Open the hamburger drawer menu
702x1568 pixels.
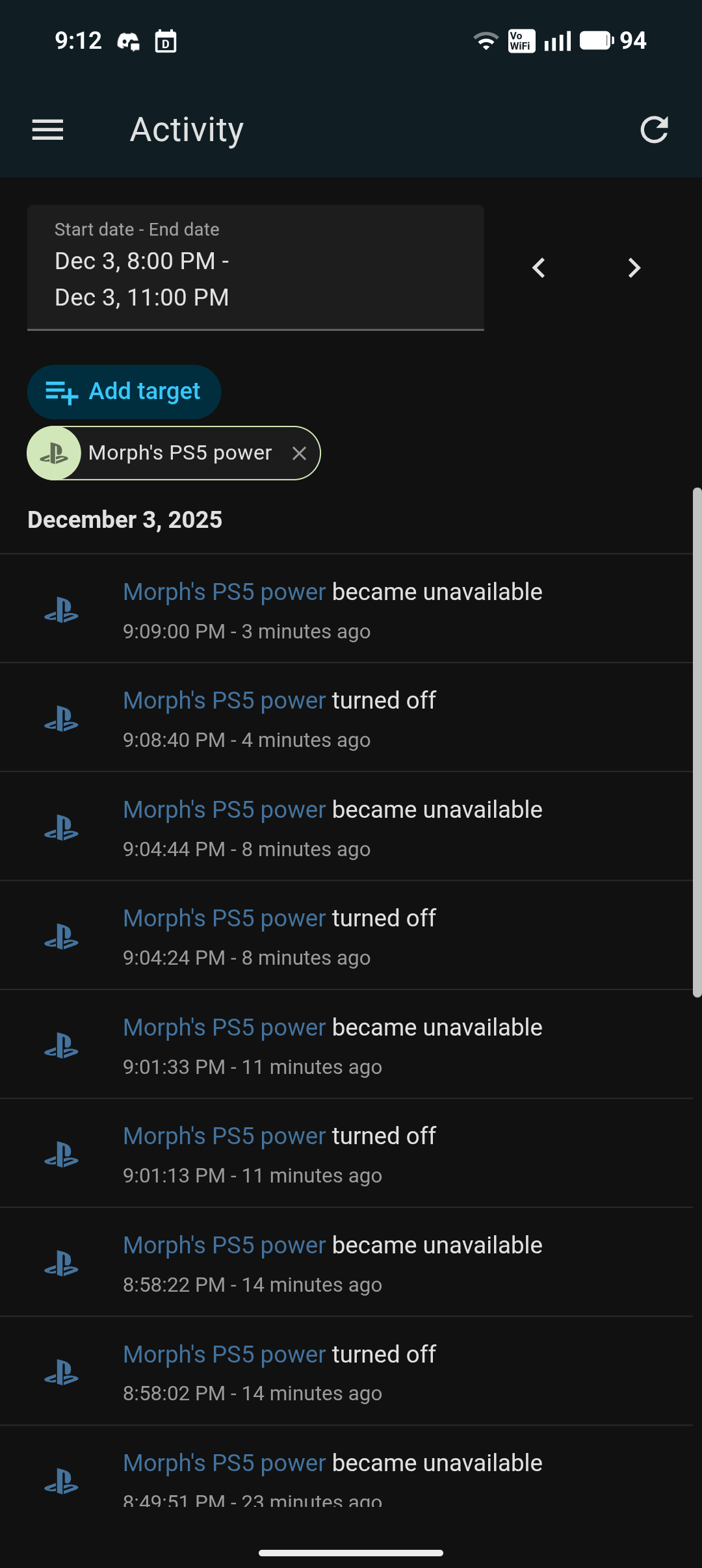pos(47,130)
